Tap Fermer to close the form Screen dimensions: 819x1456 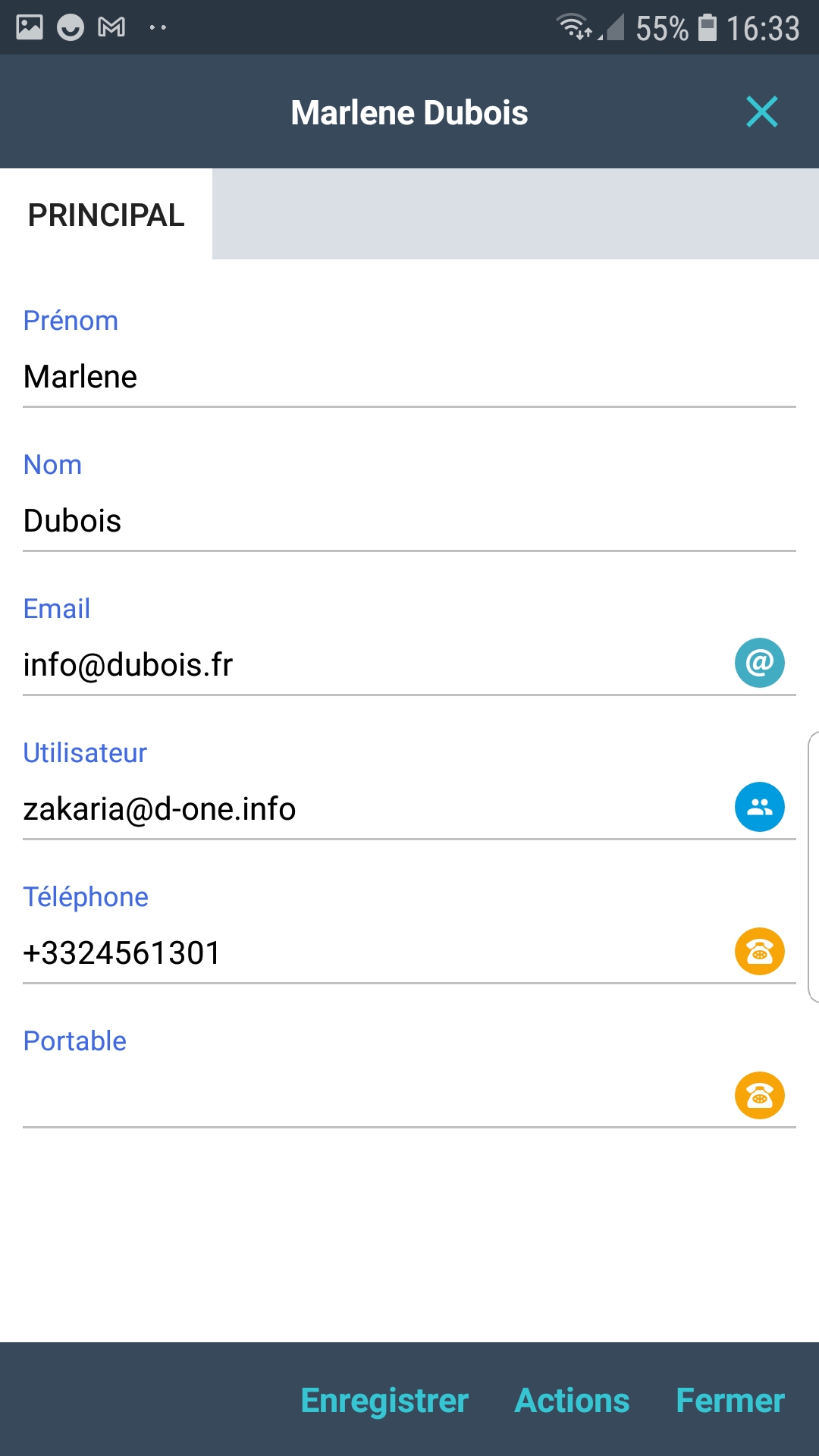coord(730,1401)
